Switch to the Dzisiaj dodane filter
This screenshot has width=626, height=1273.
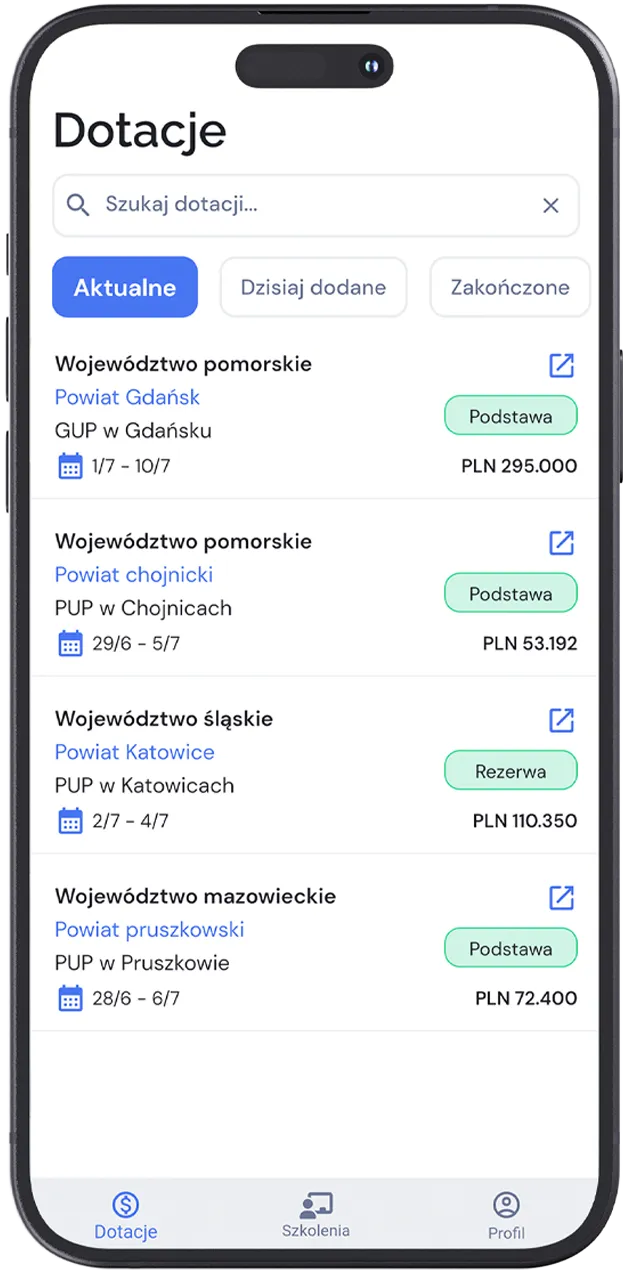coord(313,287)
